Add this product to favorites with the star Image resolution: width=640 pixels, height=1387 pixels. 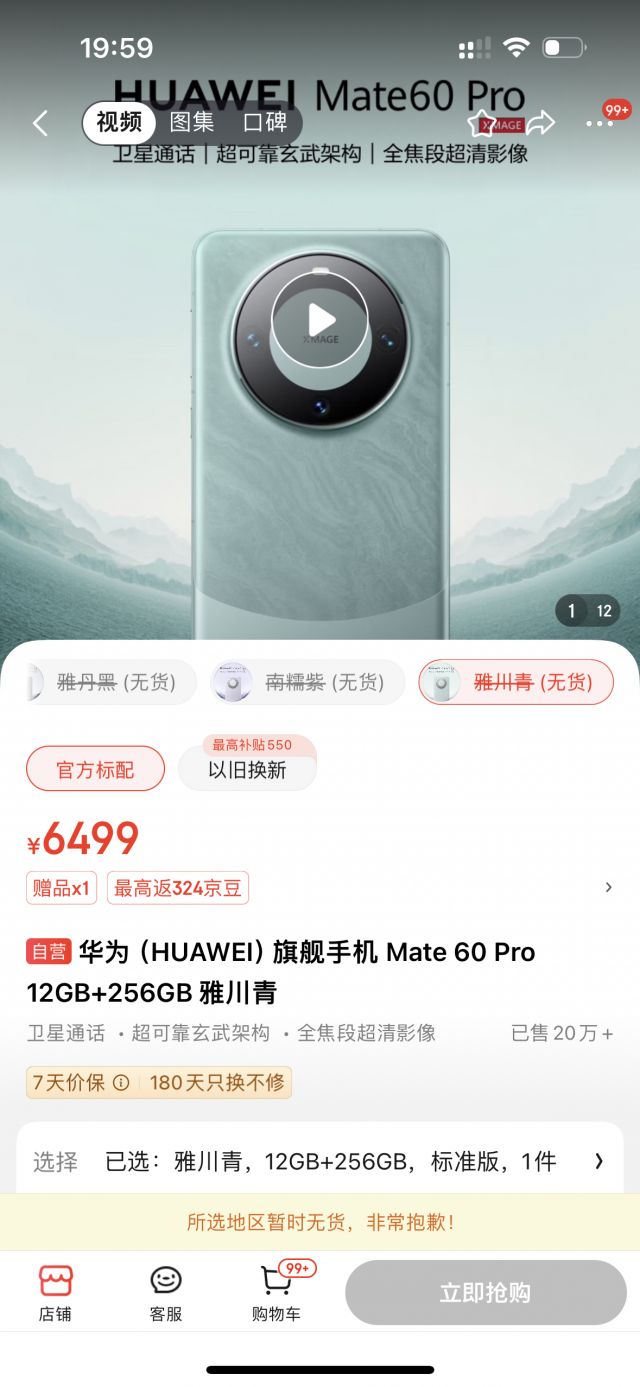[482, 123]
